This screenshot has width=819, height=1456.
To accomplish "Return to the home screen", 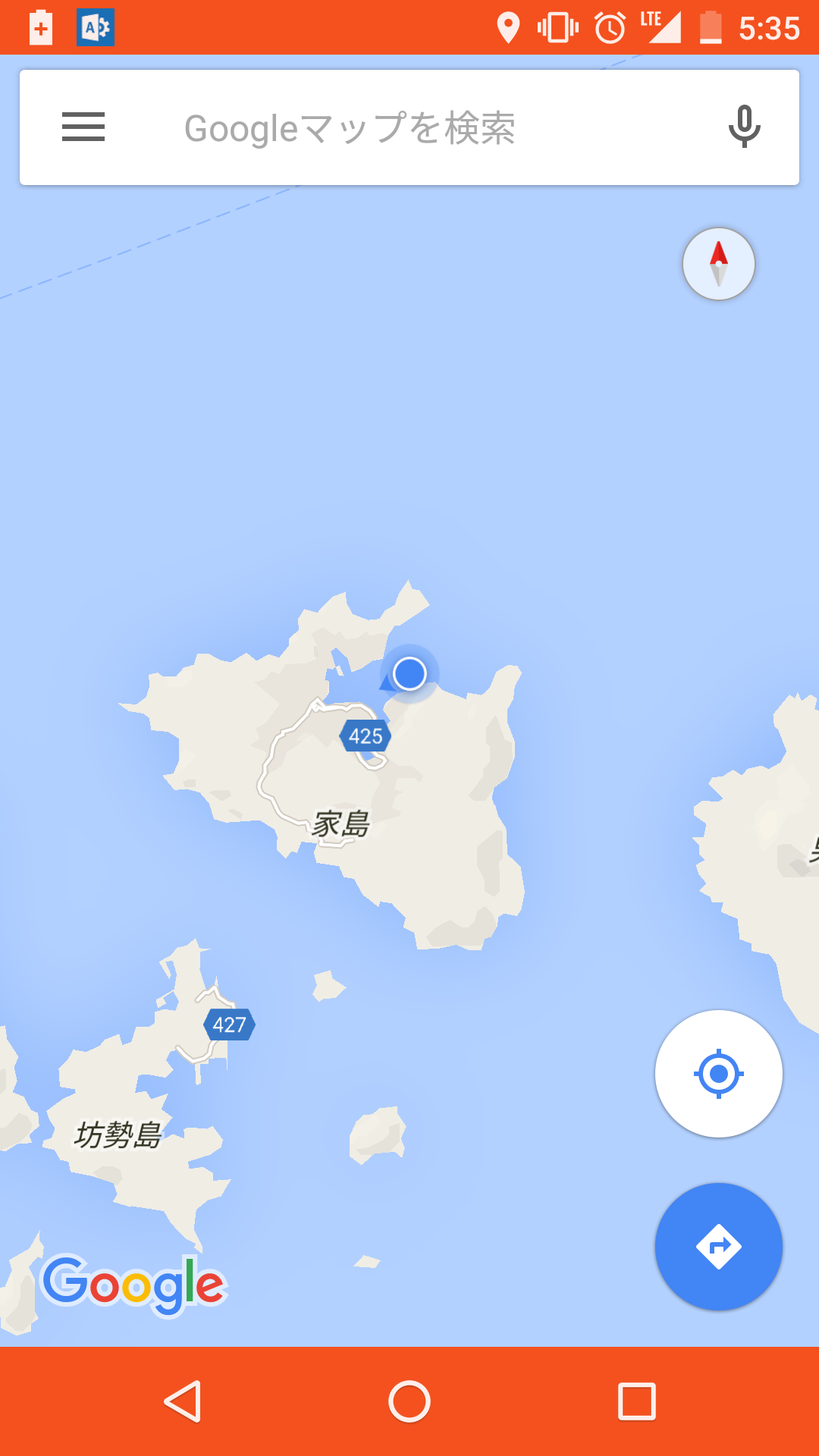I will pos(409,1401).
